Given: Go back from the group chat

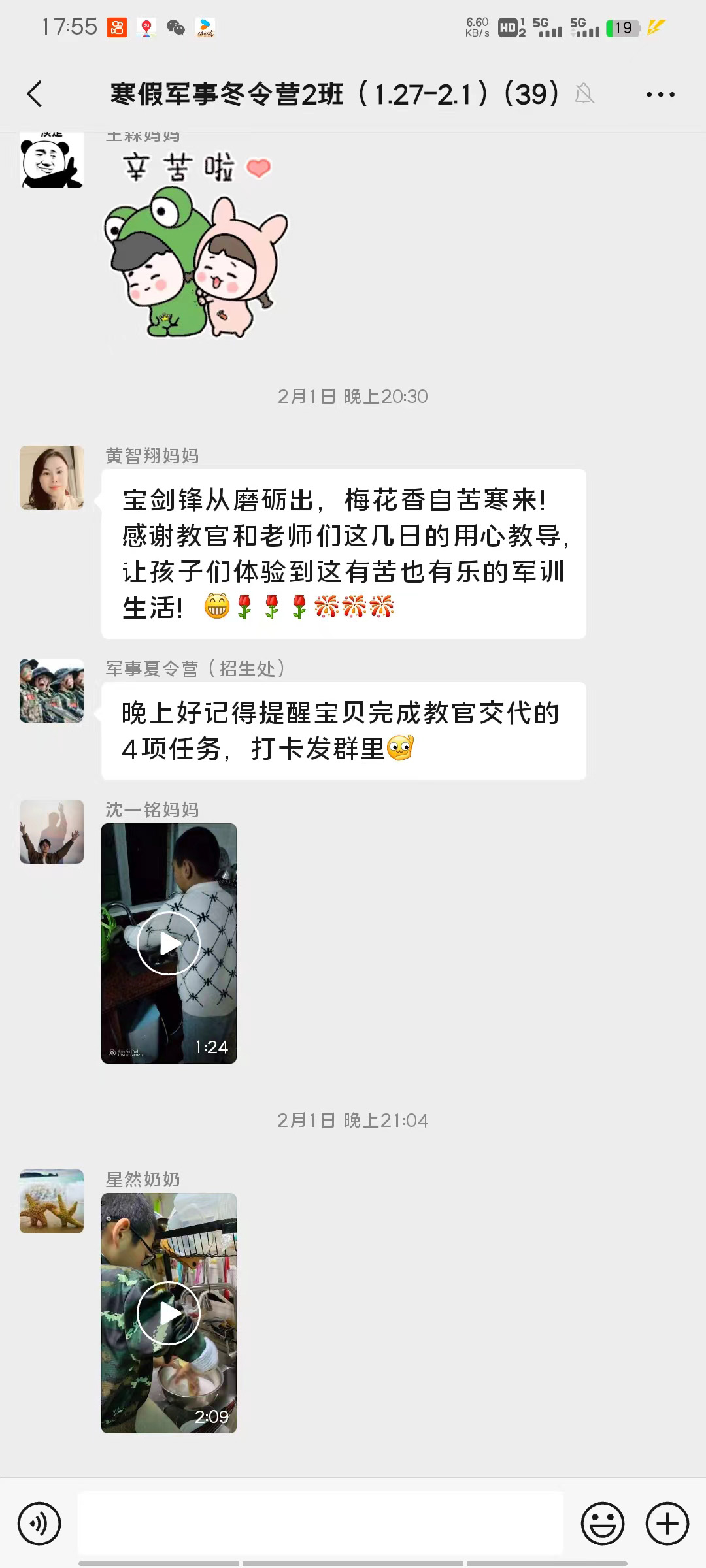Looking at the screenshot, I should point(35,94).
